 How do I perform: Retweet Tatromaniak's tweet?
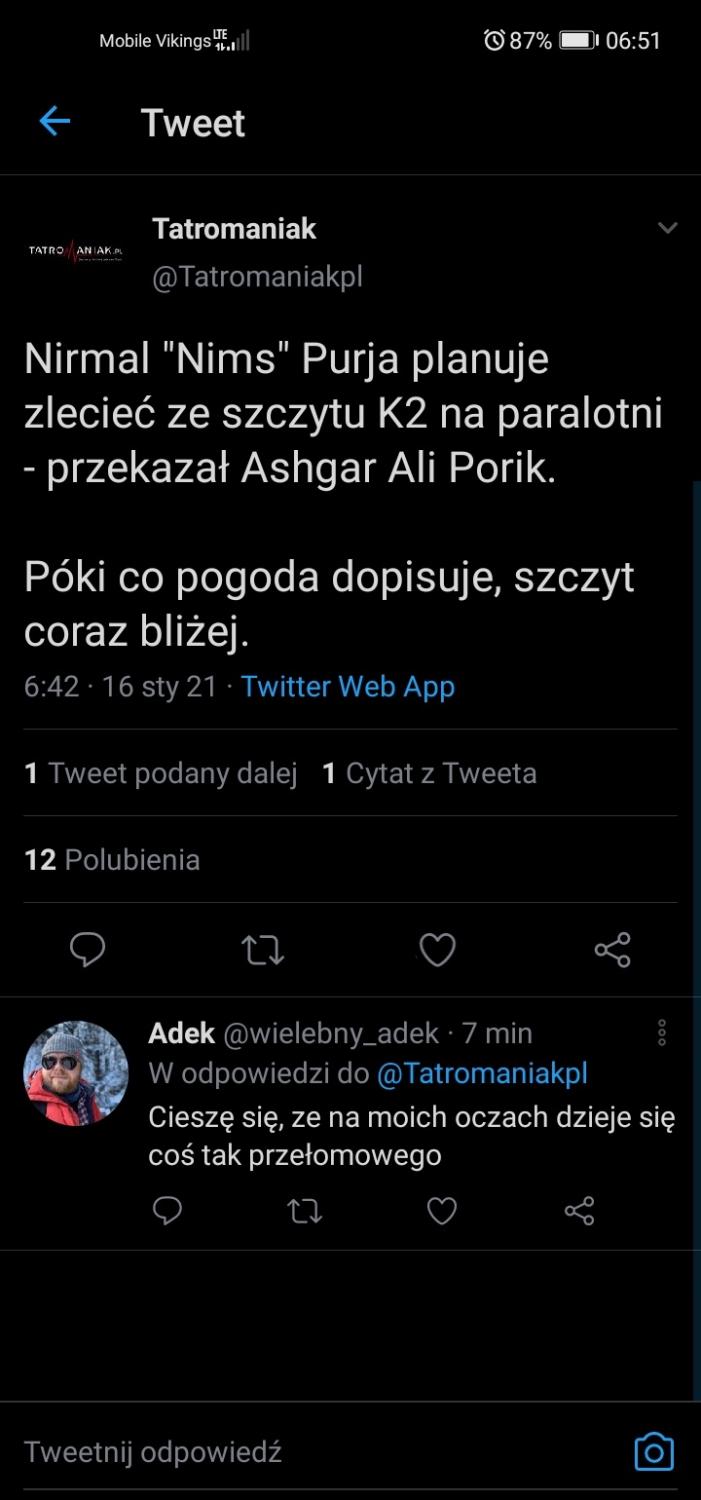coord(263,949)
